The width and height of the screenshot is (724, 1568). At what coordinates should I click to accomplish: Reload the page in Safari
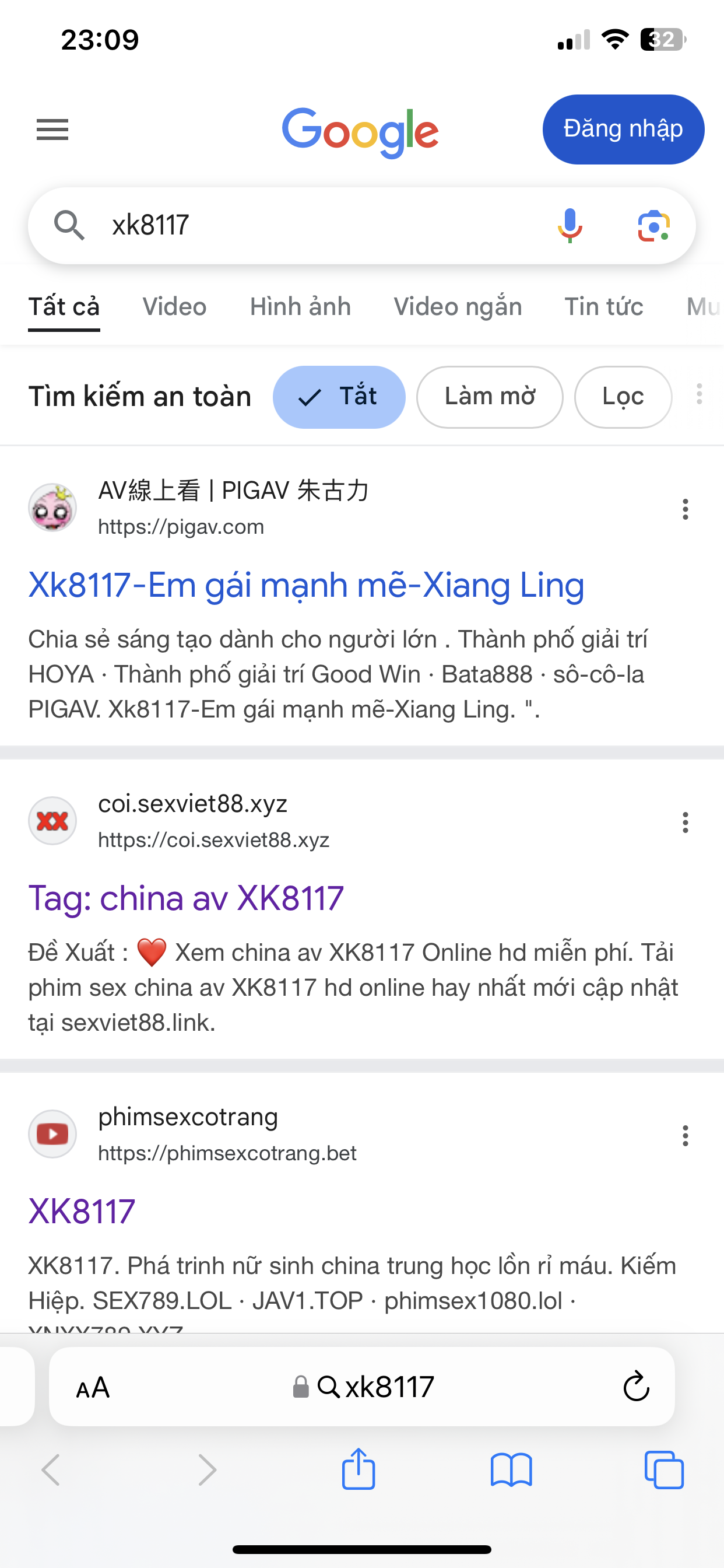tap(637, 1387)
